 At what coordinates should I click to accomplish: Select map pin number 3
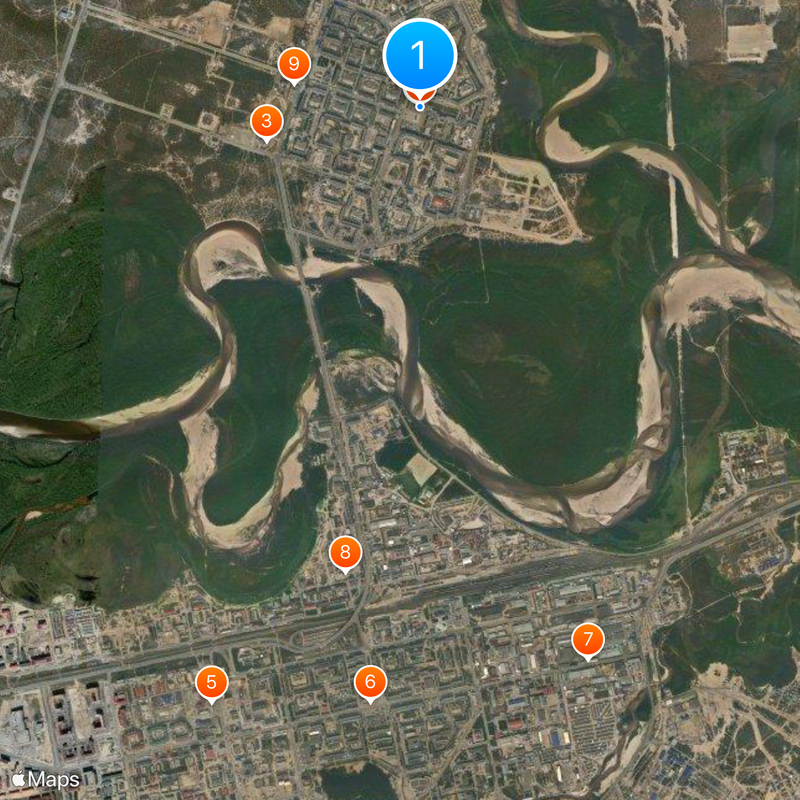point(265,121)
